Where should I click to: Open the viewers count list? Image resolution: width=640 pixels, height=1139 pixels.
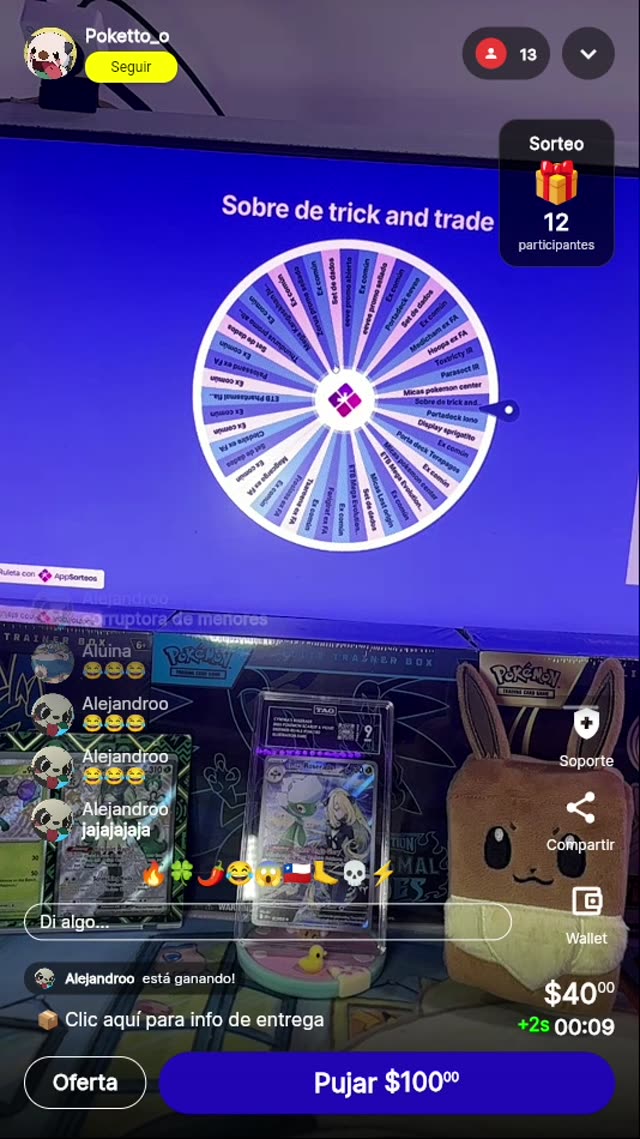click(x=506, y=54)
